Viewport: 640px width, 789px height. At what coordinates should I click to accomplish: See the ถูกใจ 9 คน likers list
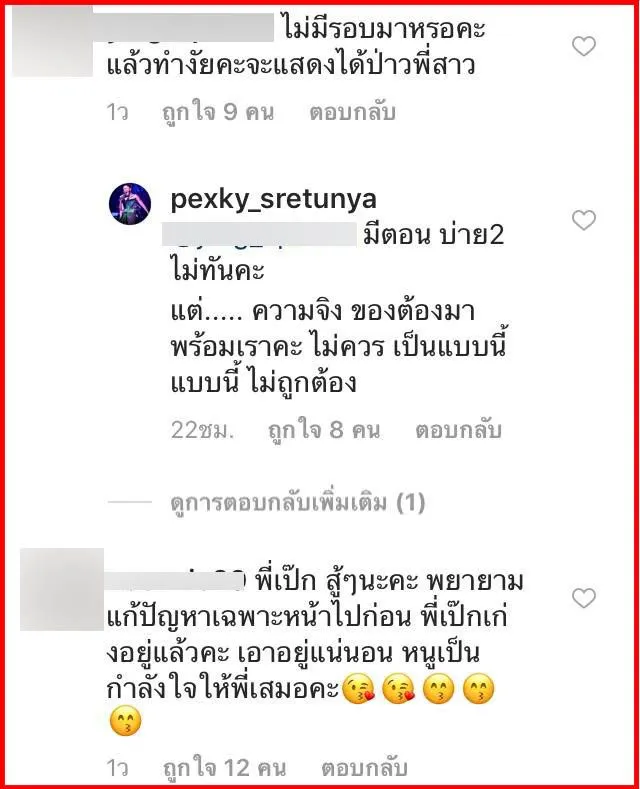point(218,112)
